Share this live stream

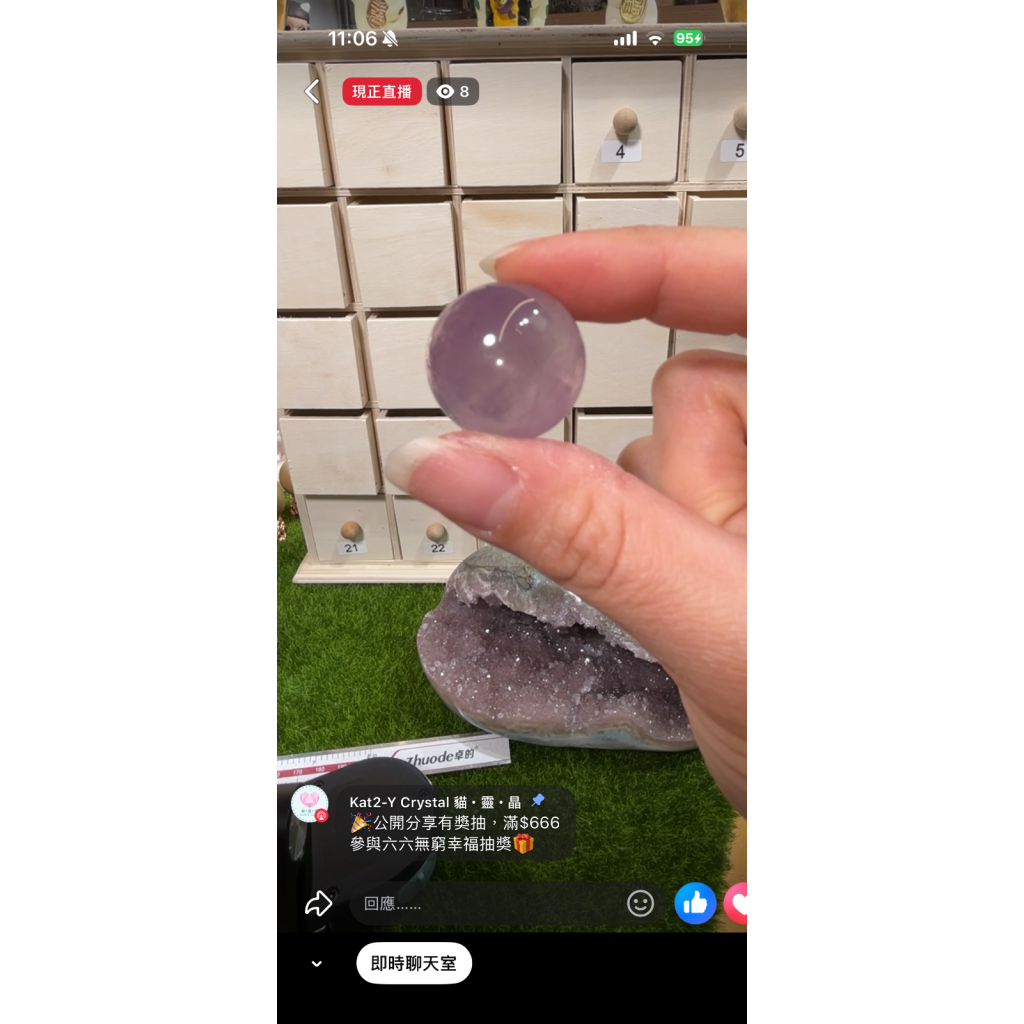coord(318,904)
